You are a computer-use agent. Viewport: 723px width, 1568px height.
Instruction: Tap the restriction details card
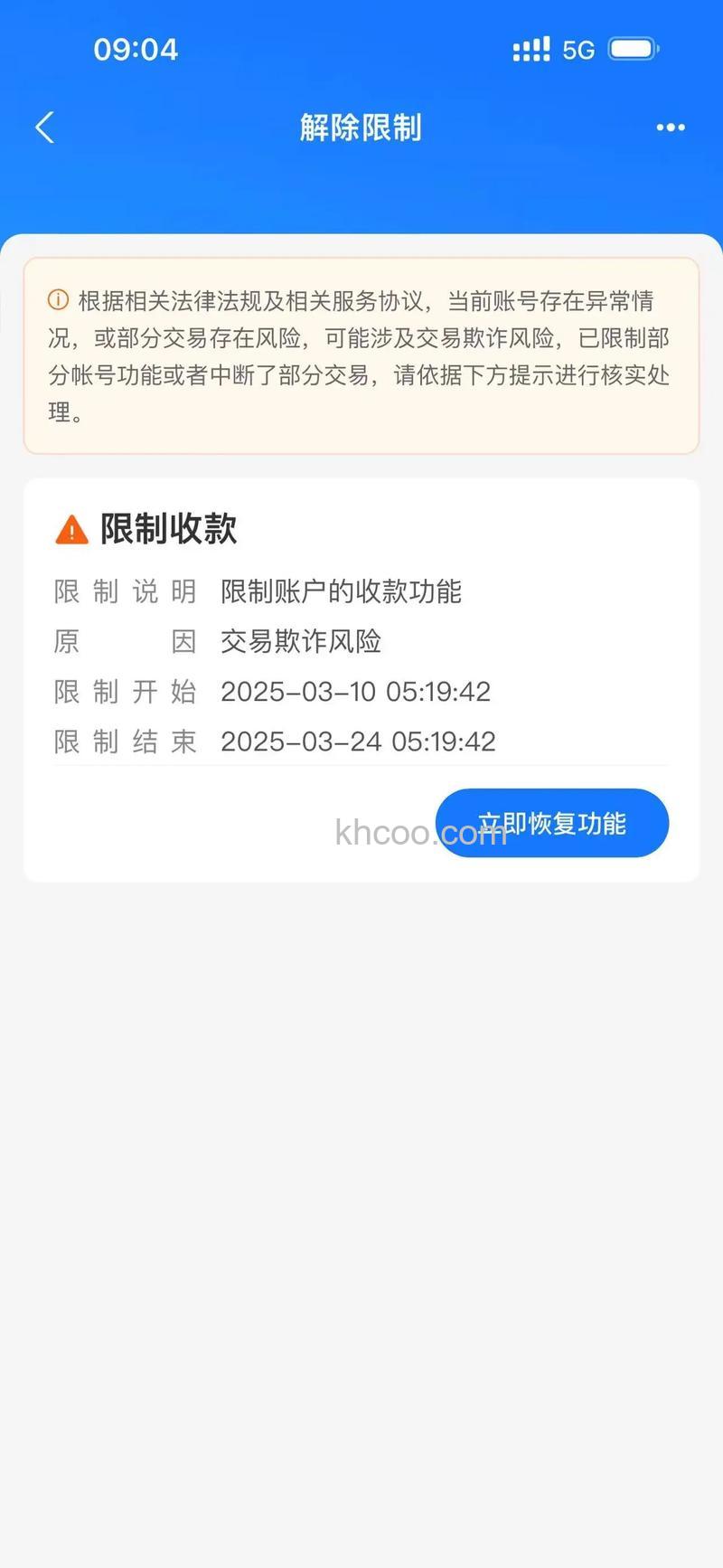(x=361, y=678)
